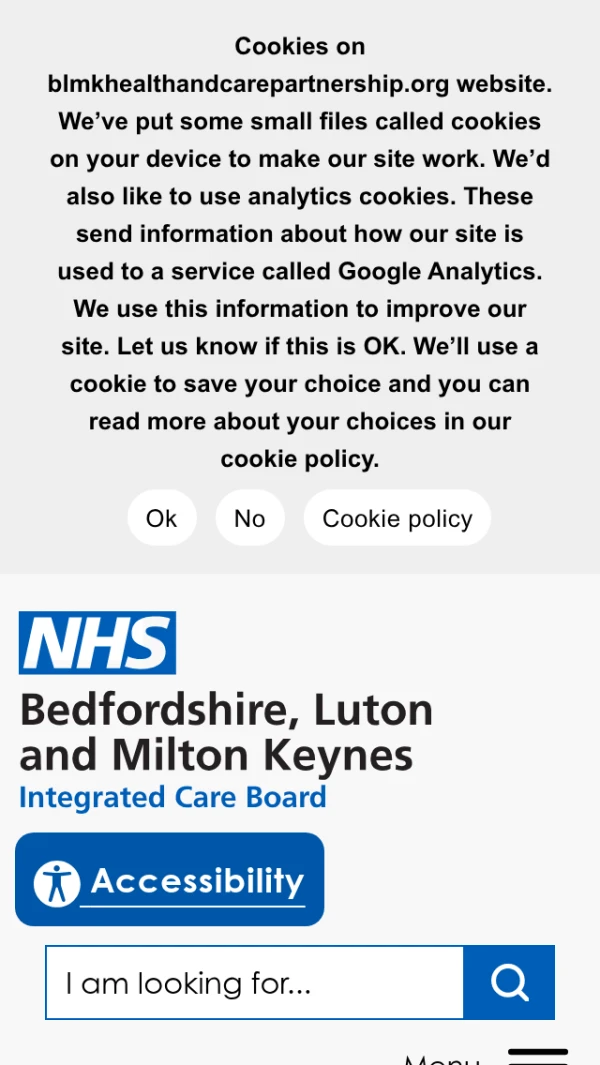Tap the 'I am looking for...' search field

click(x=255, y=983)
